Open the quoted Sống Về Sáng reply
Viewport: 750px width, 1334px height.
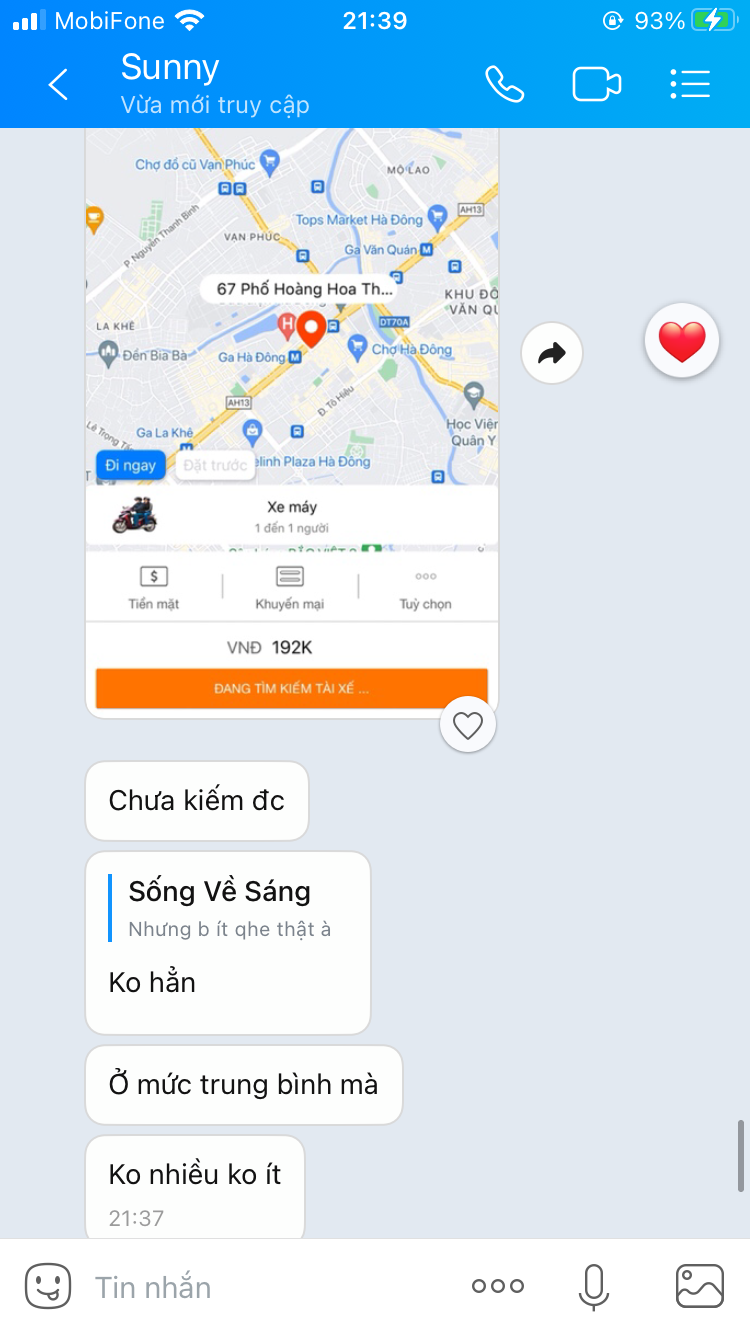(230, 909)
